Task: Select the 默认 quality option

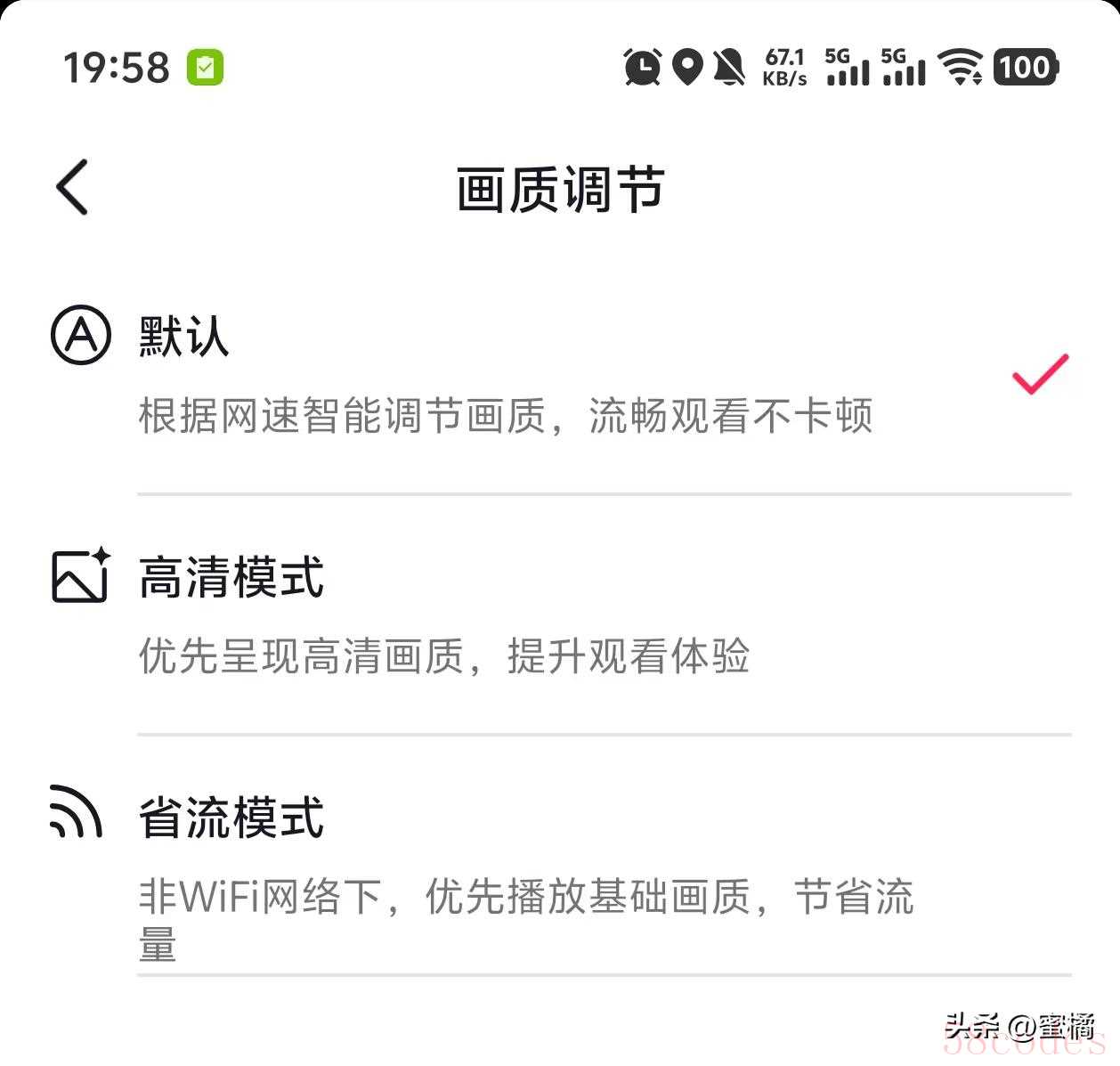Action: [183, 338]
